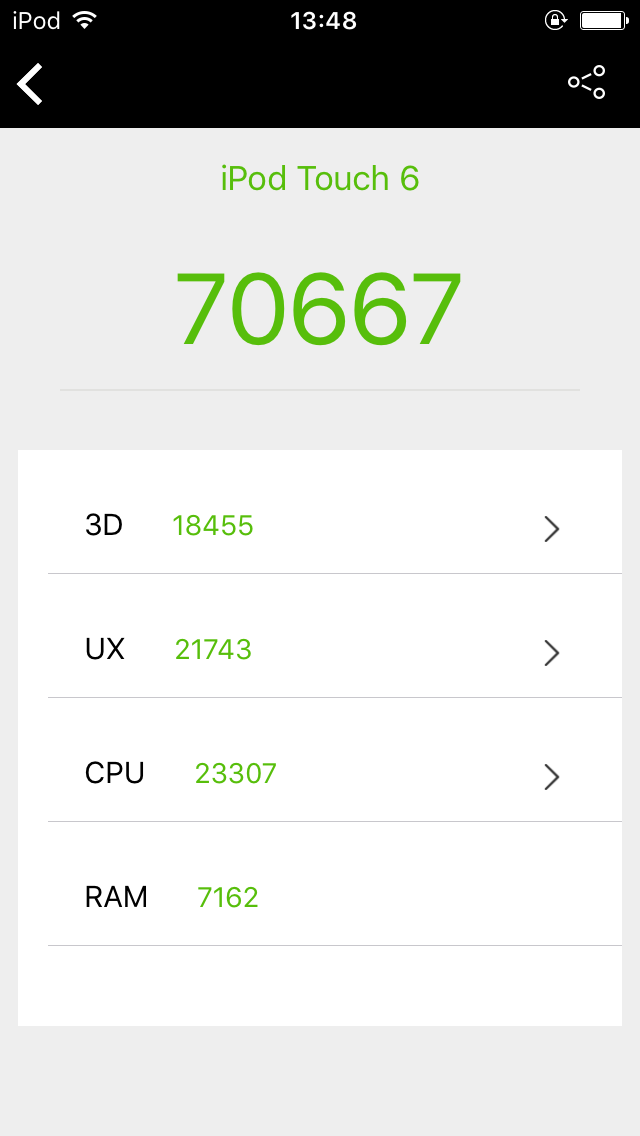Go back using the top-left arrow
640x1136 pixels.
pos(31,84)
